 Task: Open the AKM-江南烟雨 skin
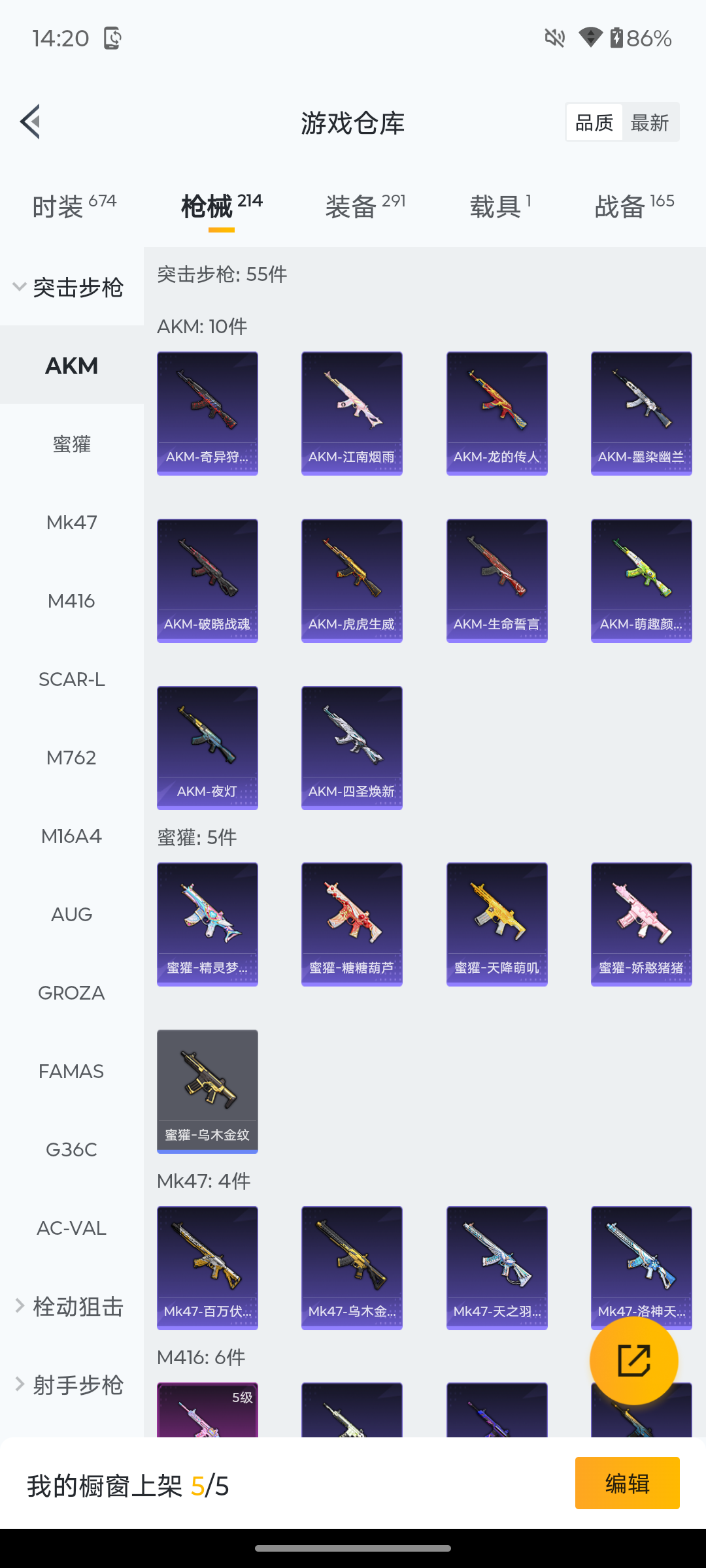(352, 413)
